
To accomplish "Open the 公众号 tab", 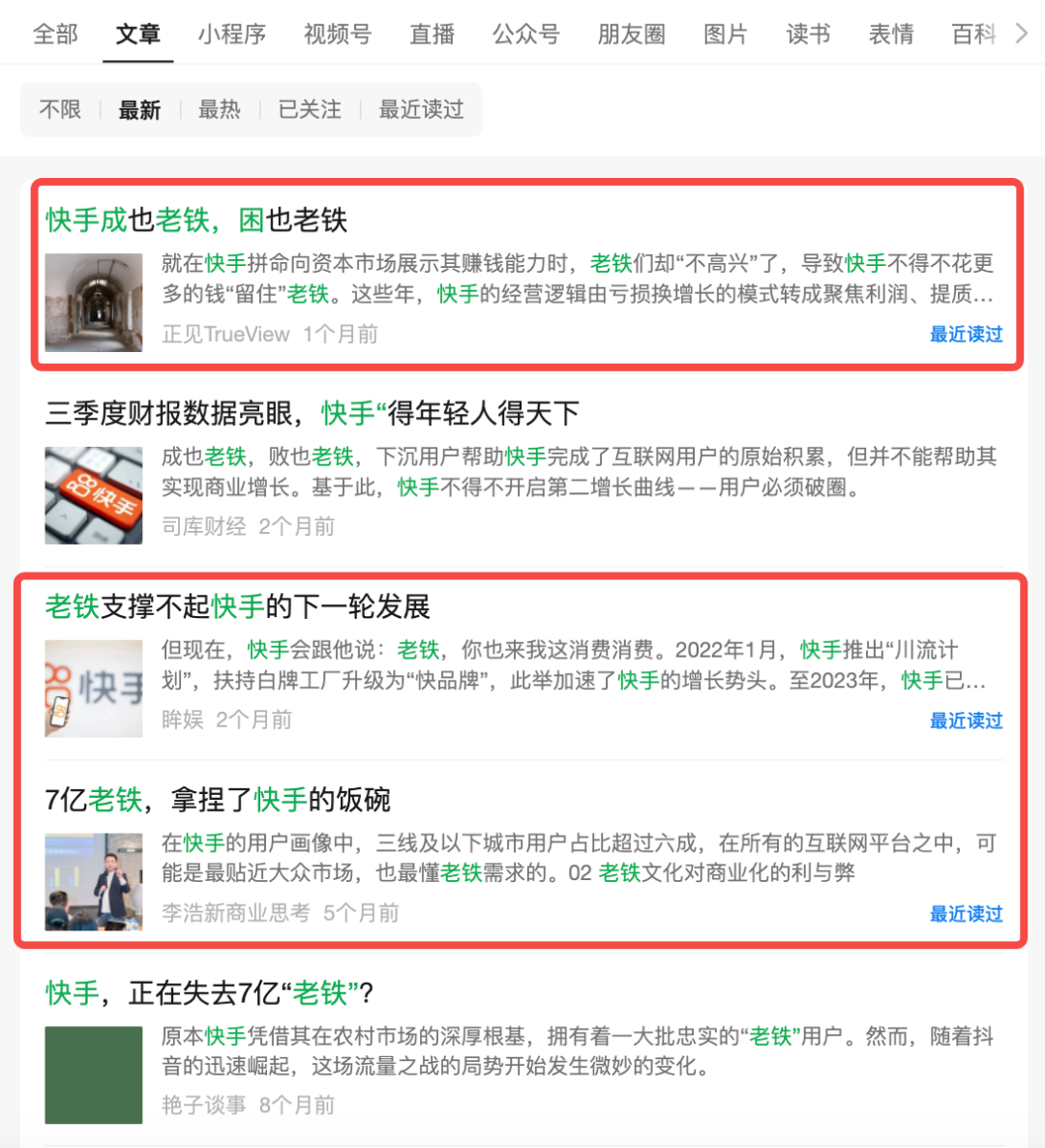I will pyautogui.click(x=525, y=34).
